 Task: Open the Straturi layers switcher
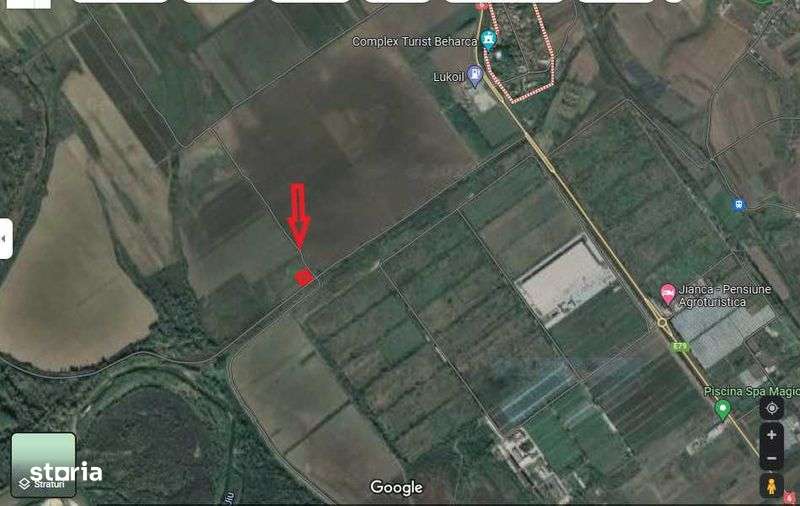[43, 465]
